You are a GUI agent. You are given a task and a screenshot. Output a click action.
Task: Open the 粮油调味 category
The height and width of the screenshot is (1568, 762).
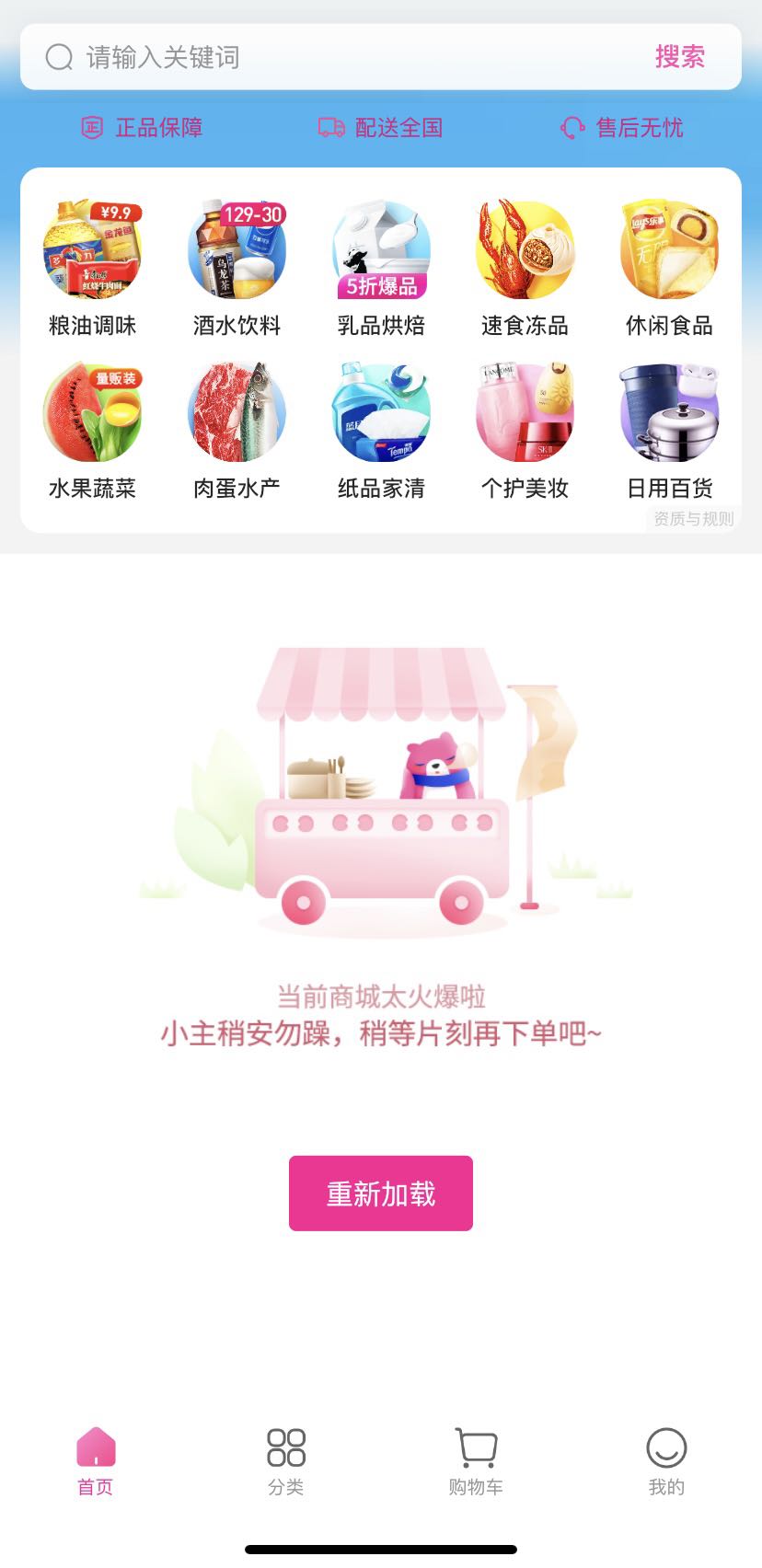point(92,267)
